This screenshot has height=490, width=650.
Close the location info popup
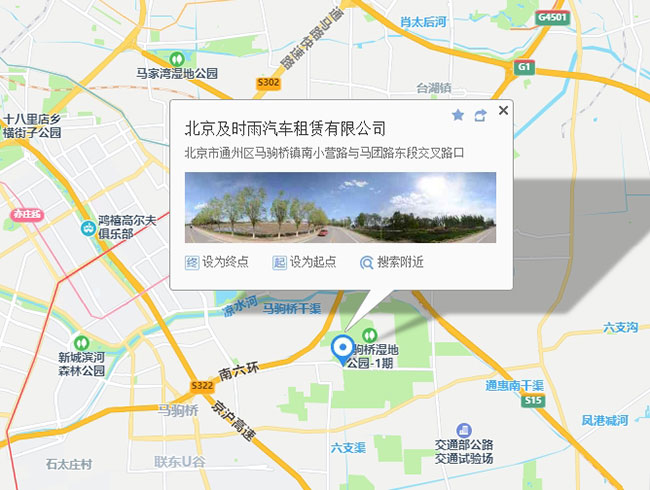(x=503, y=111)
